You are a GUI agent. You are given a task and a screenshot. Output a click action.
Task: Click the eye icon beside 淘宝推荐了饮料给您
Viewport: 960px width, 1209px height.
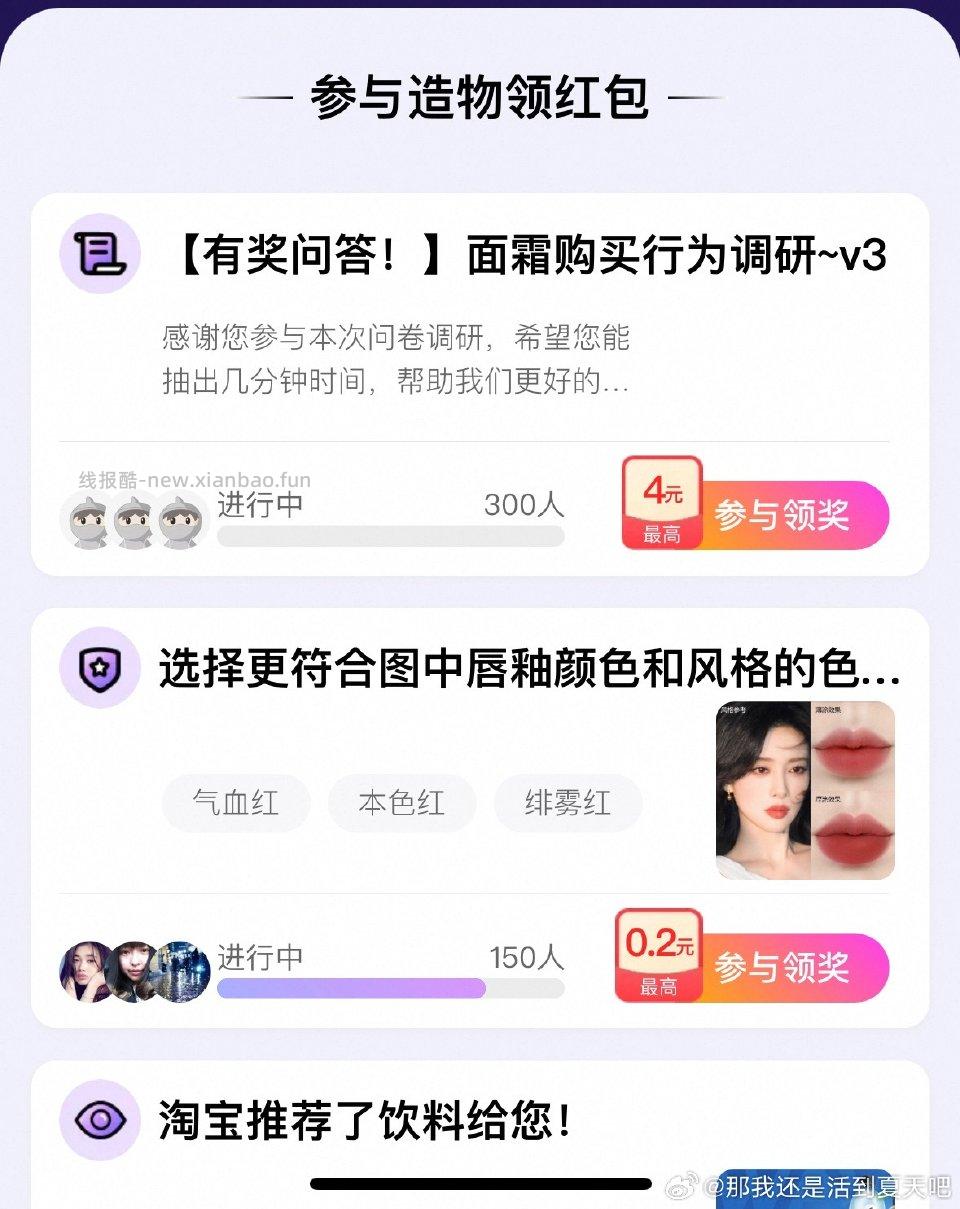pyautogui.click(x=99, y=1119)
